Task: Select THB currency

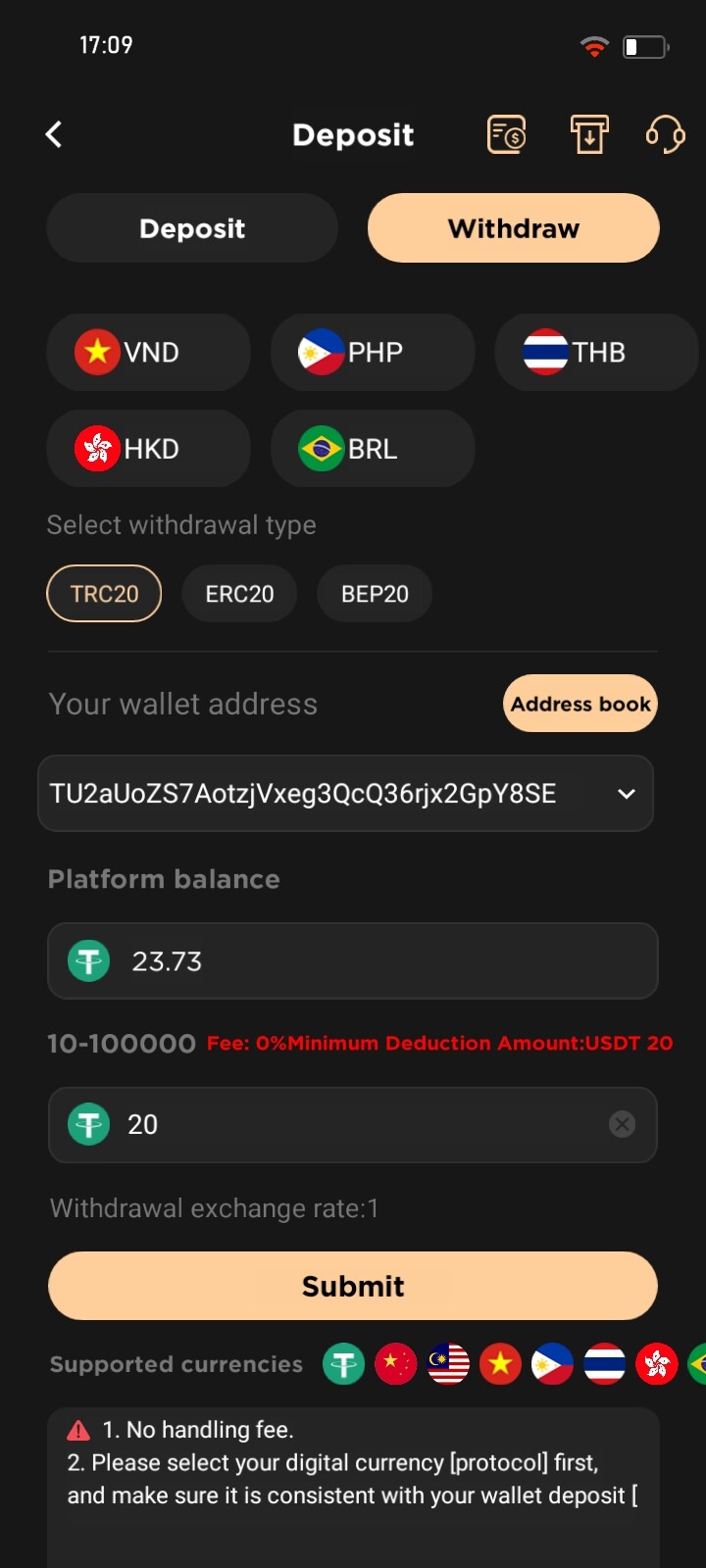Action: tap(596, 352)
